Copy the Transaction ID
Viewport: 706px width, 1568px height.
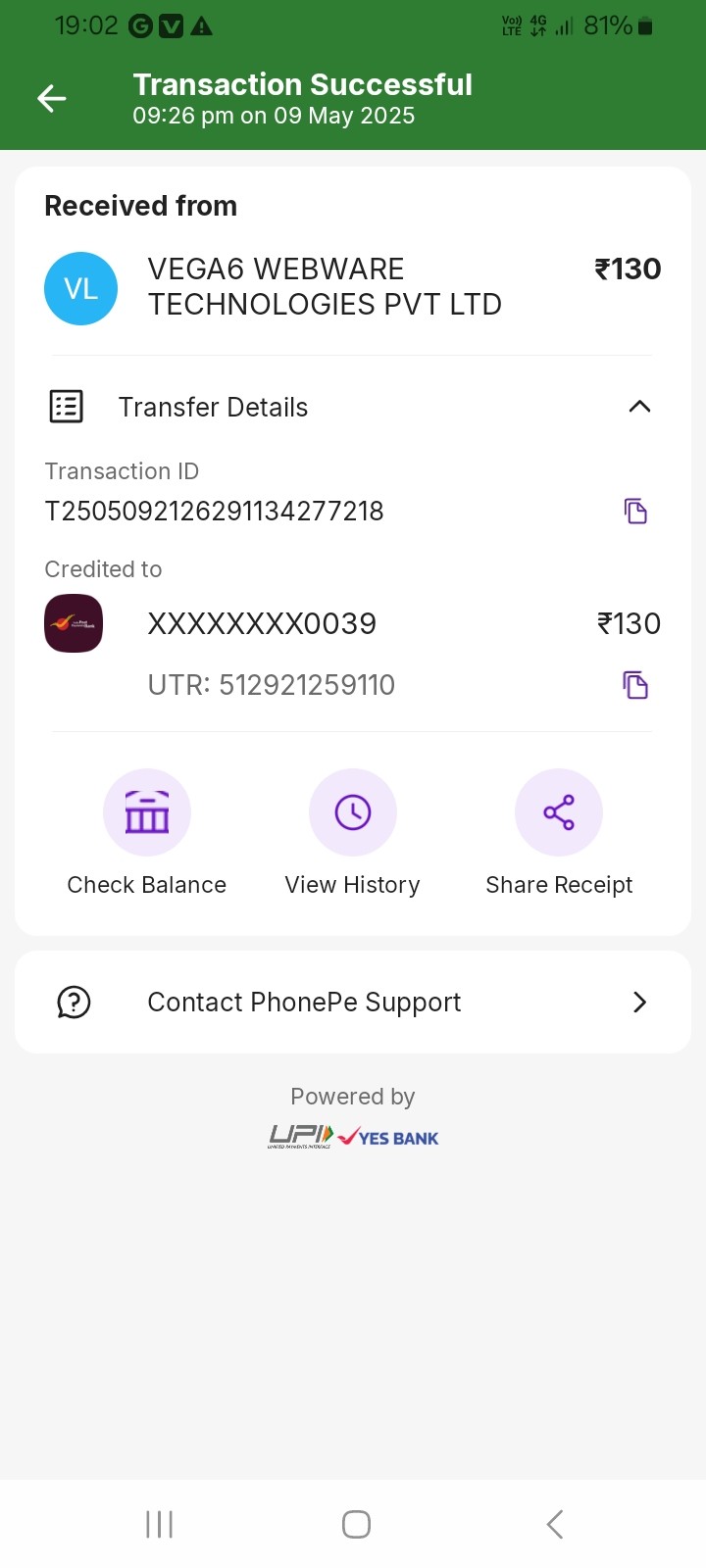[x=635, y=511]
